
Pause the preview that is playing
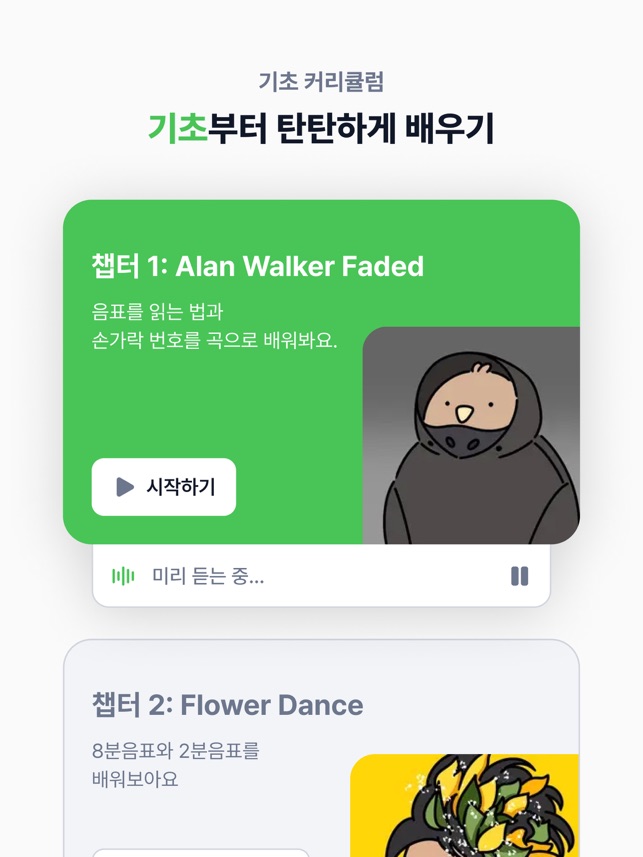(x=519, y=576)
